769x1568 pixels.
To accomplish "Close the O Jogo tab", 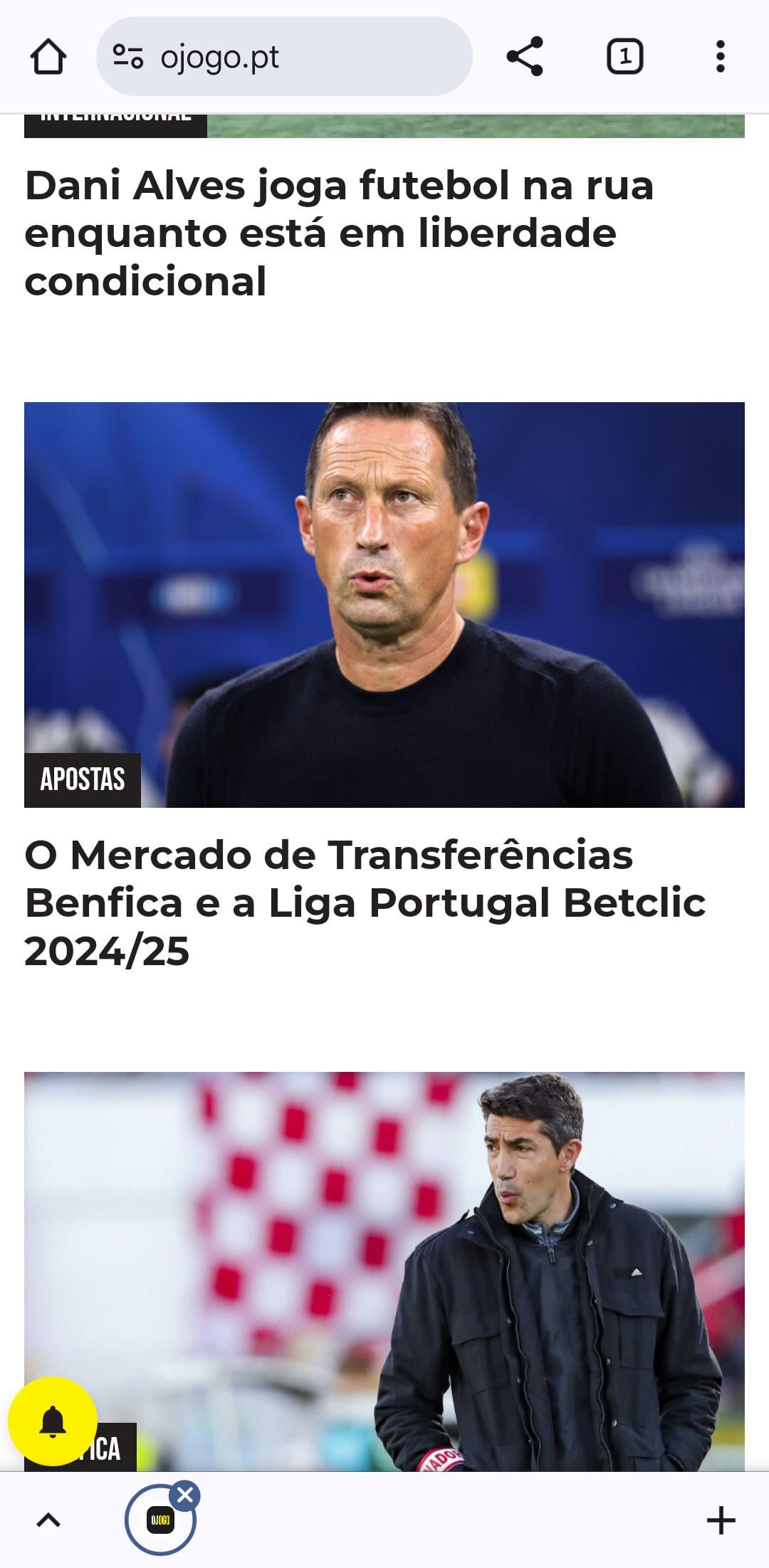I will click(x=185, y=1495).
